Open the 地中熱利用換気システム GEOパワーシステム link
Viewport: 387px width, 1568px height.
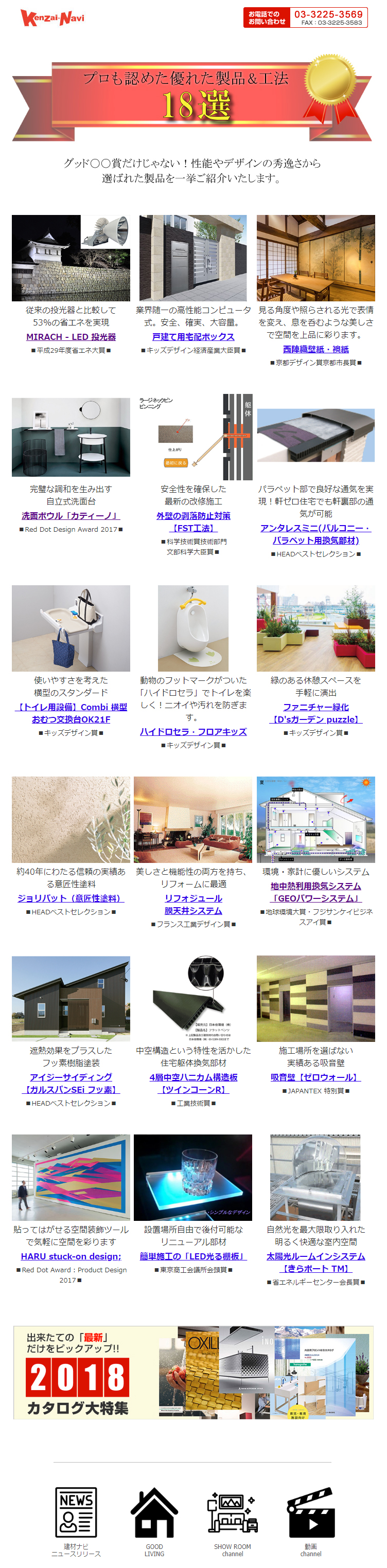(x=315, y=892)
